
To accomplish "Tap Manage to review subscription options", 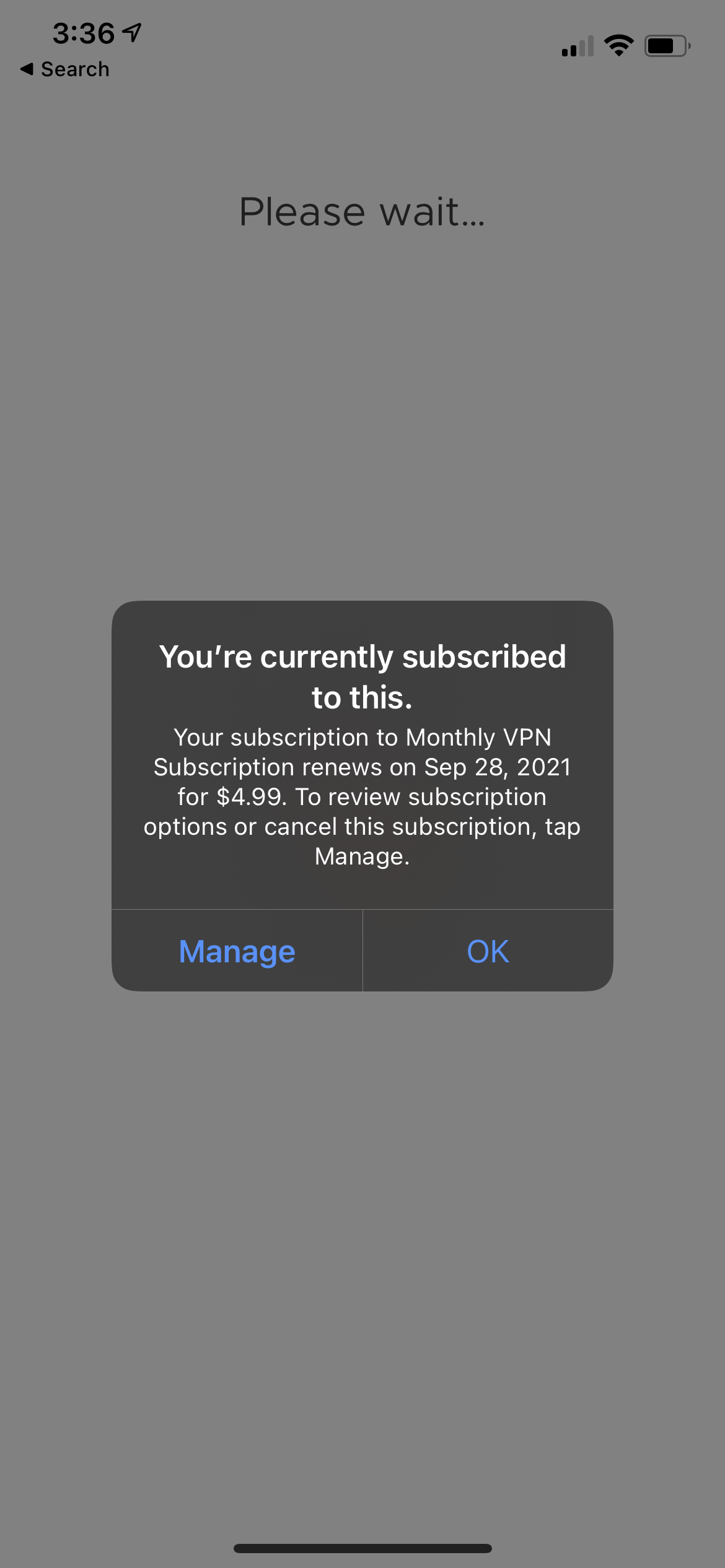I will pos(237,951).
